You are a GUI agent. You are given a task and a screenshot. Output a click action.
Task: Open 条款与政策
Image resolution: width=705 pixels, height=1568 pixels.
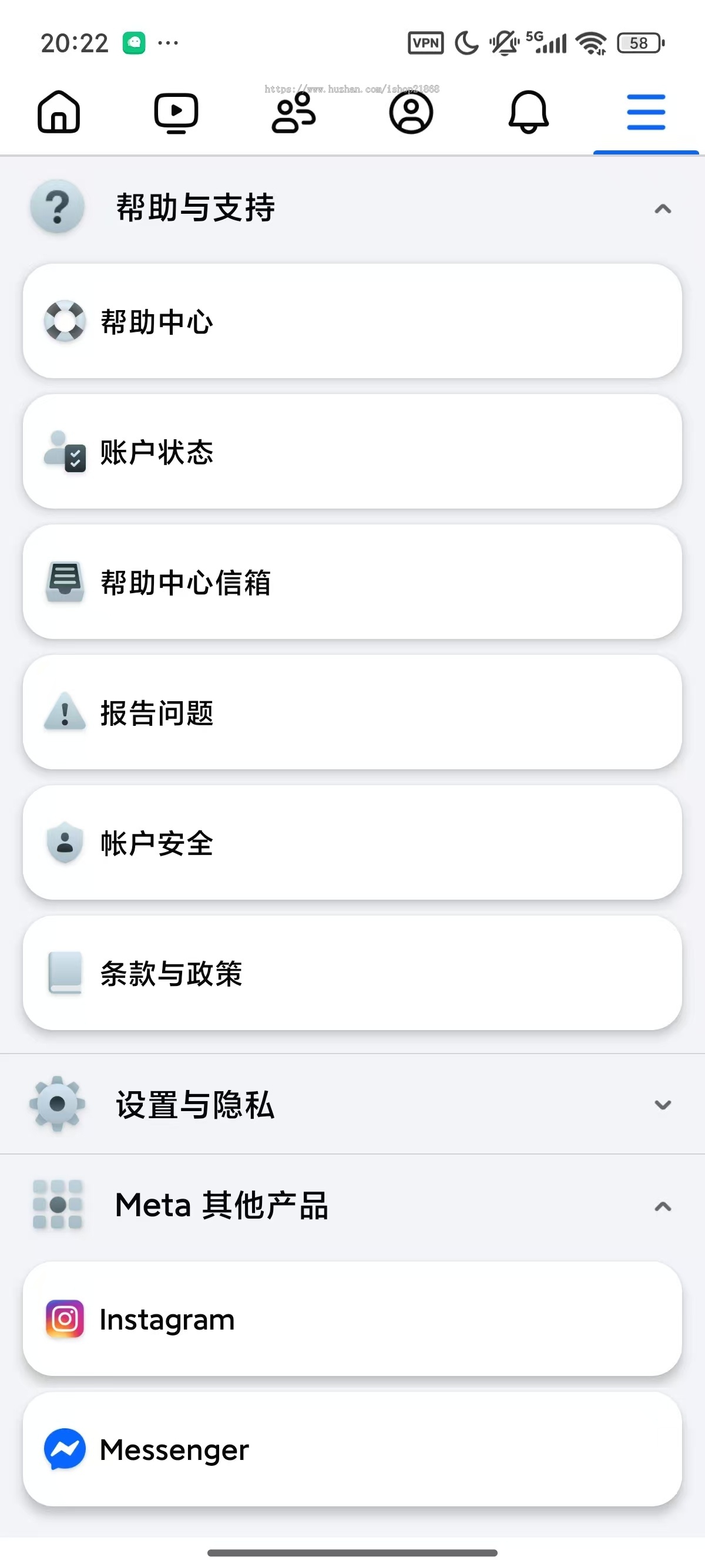352,973
